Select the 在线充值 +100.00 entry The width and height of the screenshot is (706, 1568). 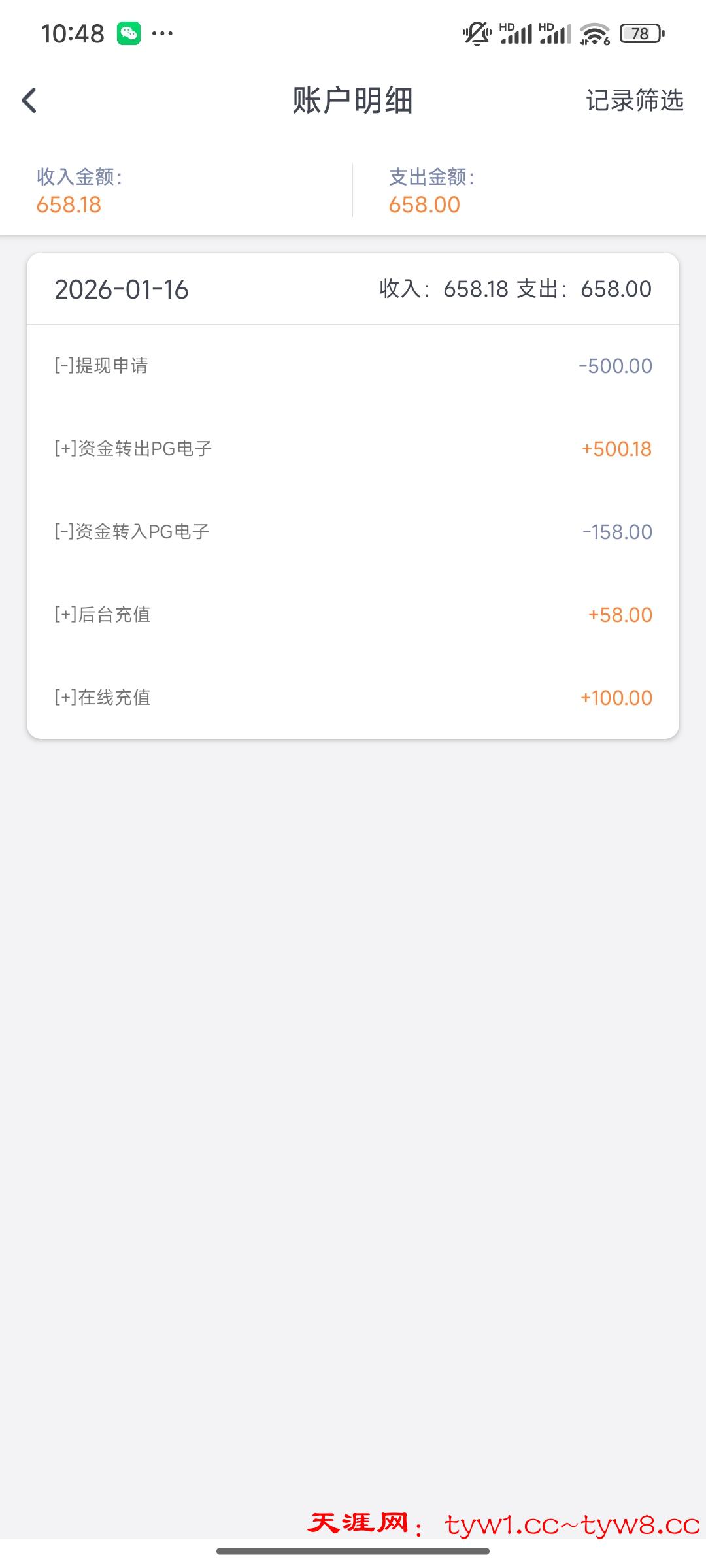tap(353, 697)
